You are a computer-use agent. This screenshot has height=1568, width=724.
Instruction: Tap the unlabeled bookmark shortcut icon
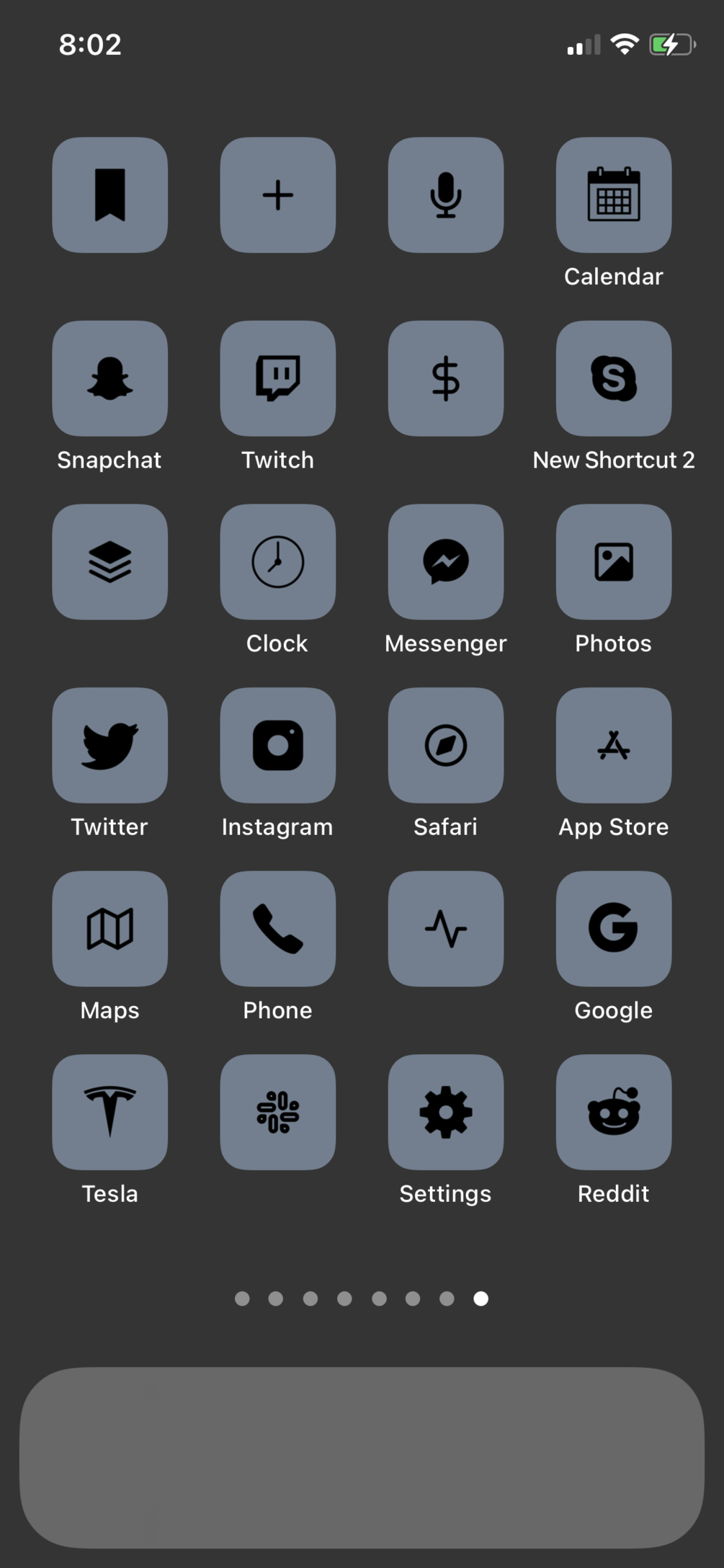click(110, 195)
